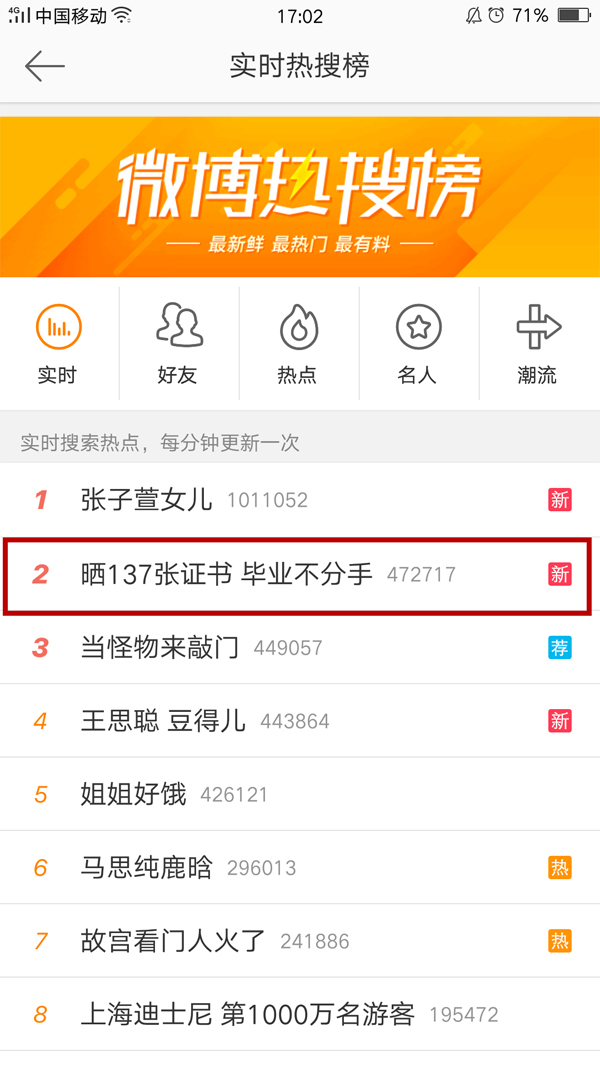View 故宫看门人火了 topic
Image resolution: width=600 pixels, height=1067 pixels.
point(300,941)
